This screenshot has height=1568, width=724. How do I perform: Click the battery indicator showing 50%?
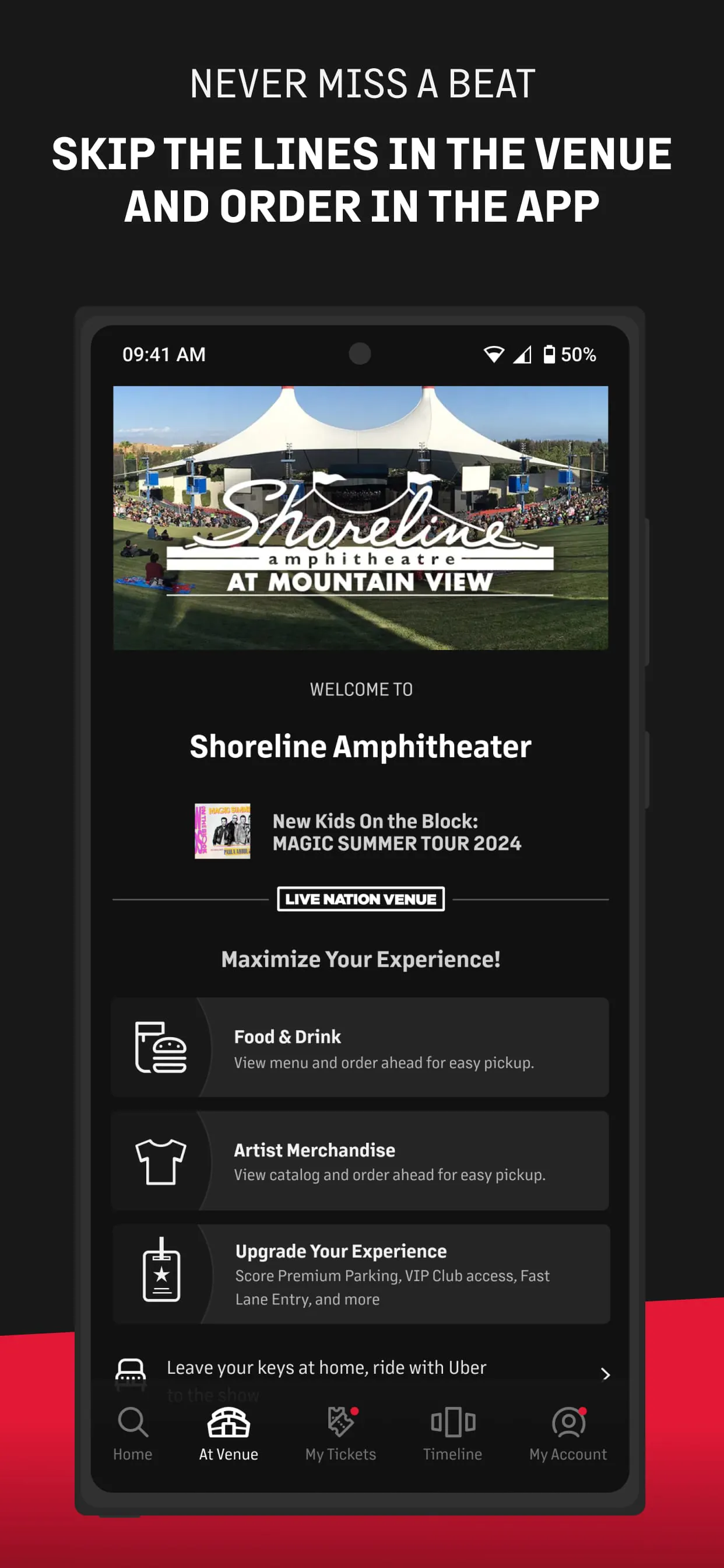pos(549,353)
